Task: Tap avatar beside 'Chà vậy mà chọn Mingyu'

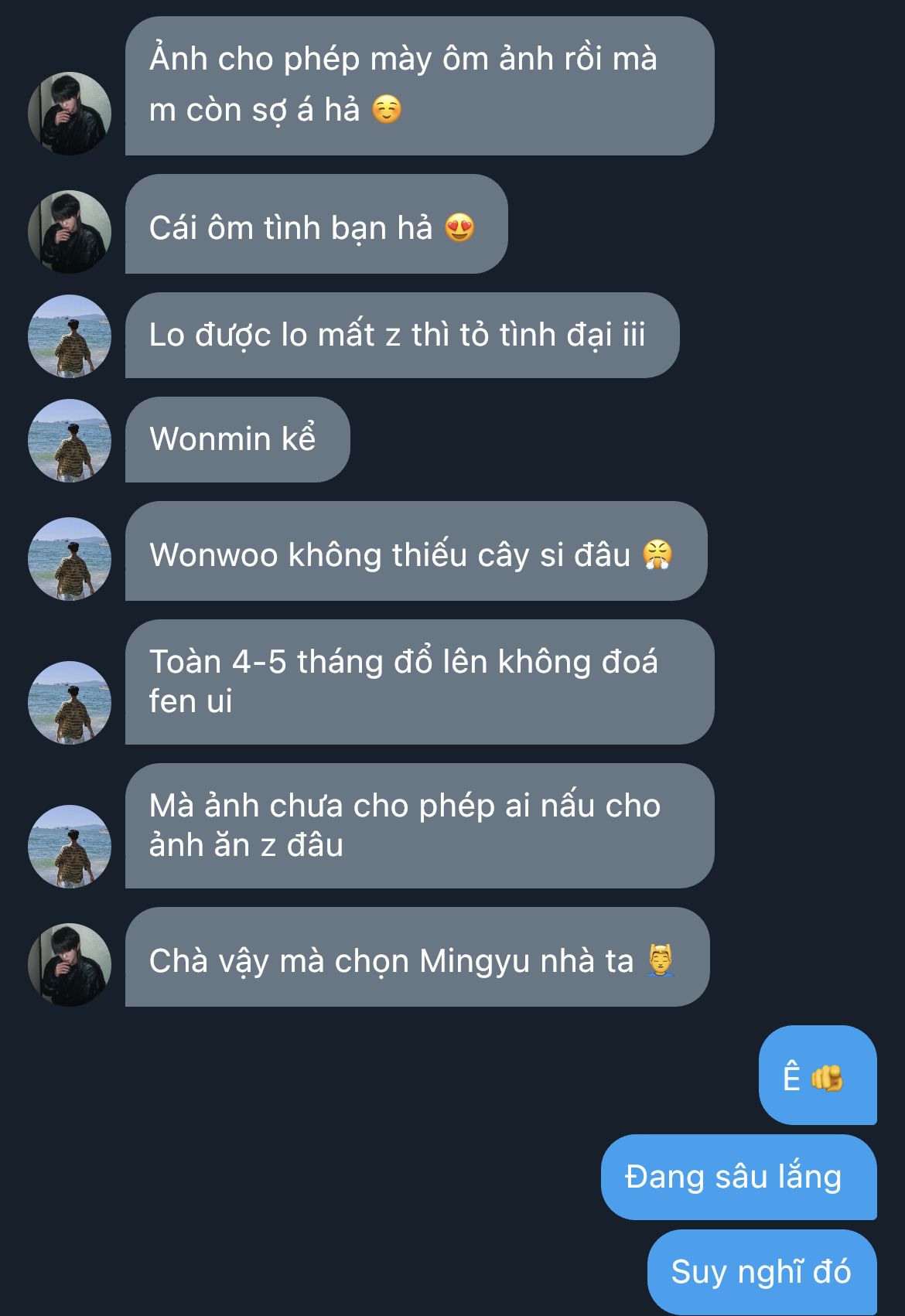Action: (x=70, y=964)
